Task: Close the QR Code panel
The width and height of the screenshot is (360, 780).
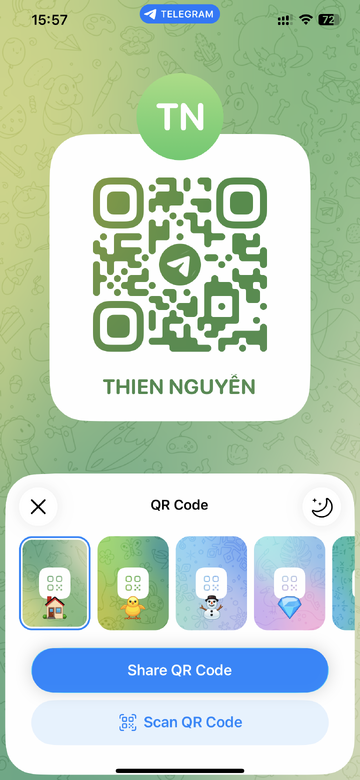Action: click(38, 507)
